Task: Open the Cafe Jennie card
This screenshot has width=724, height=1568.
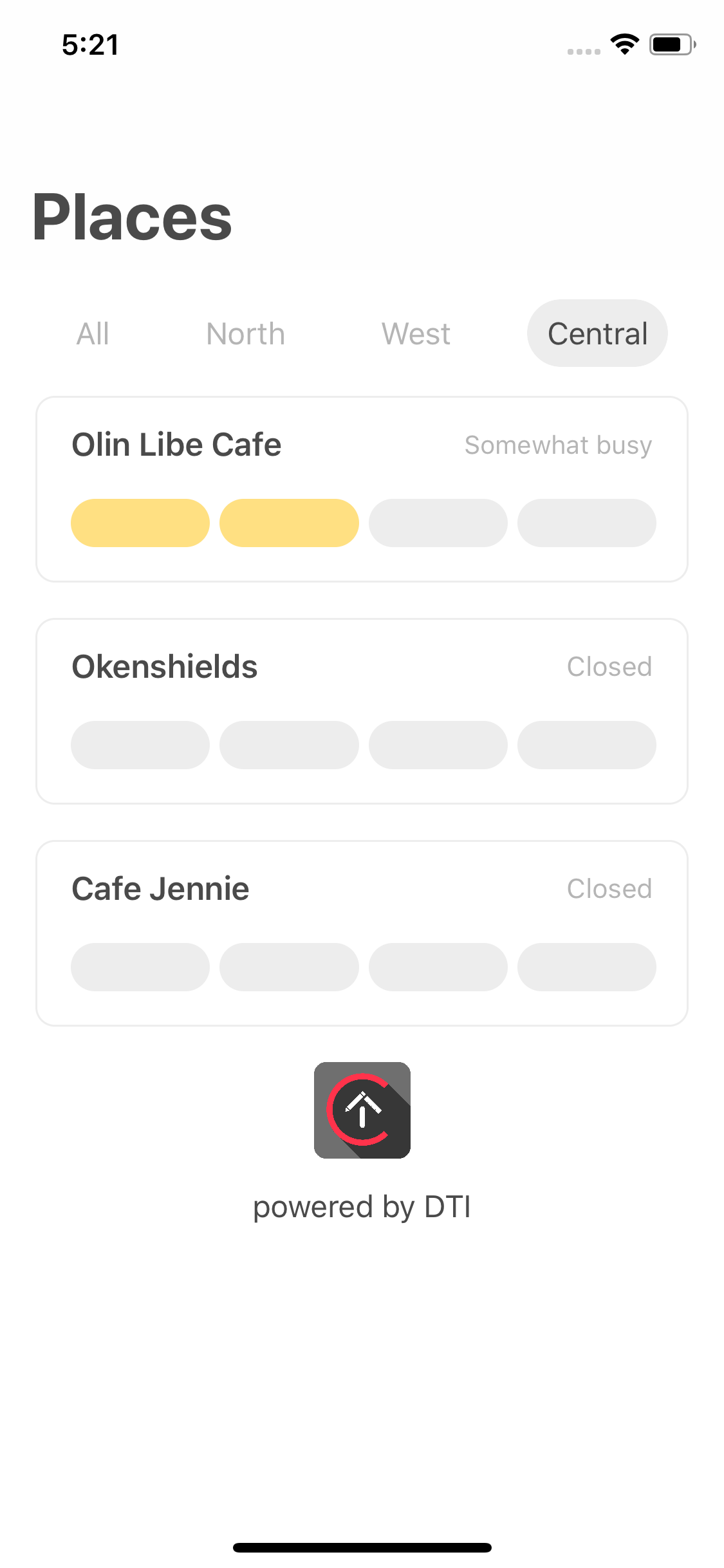Action: pyautogui.click(x=362, y=933)
